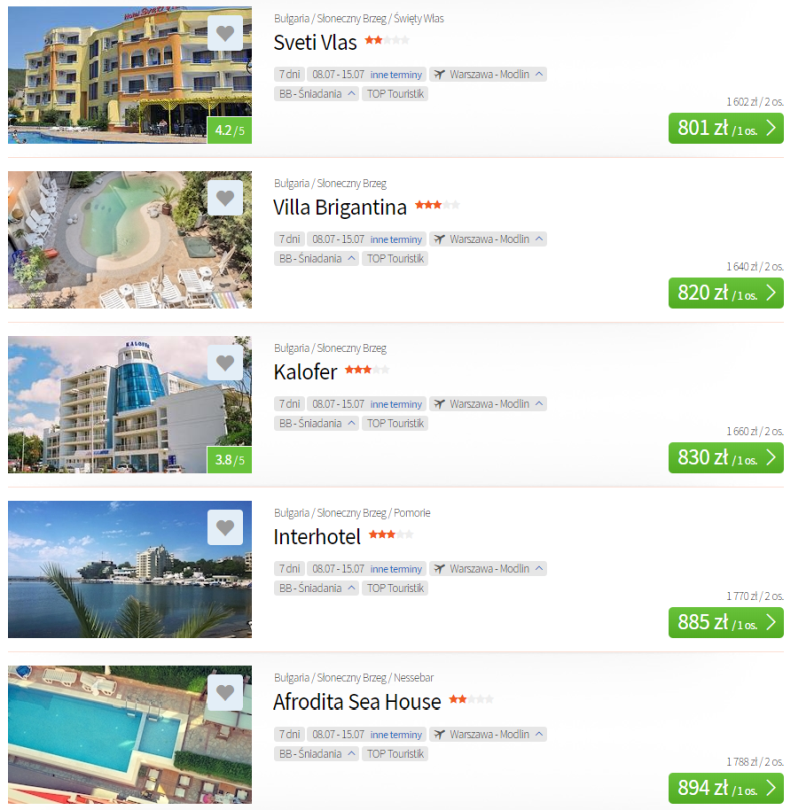Screen dimensions: 790x810
Task: Open the Kalofer hotel name link
Action: coord(305,372)
